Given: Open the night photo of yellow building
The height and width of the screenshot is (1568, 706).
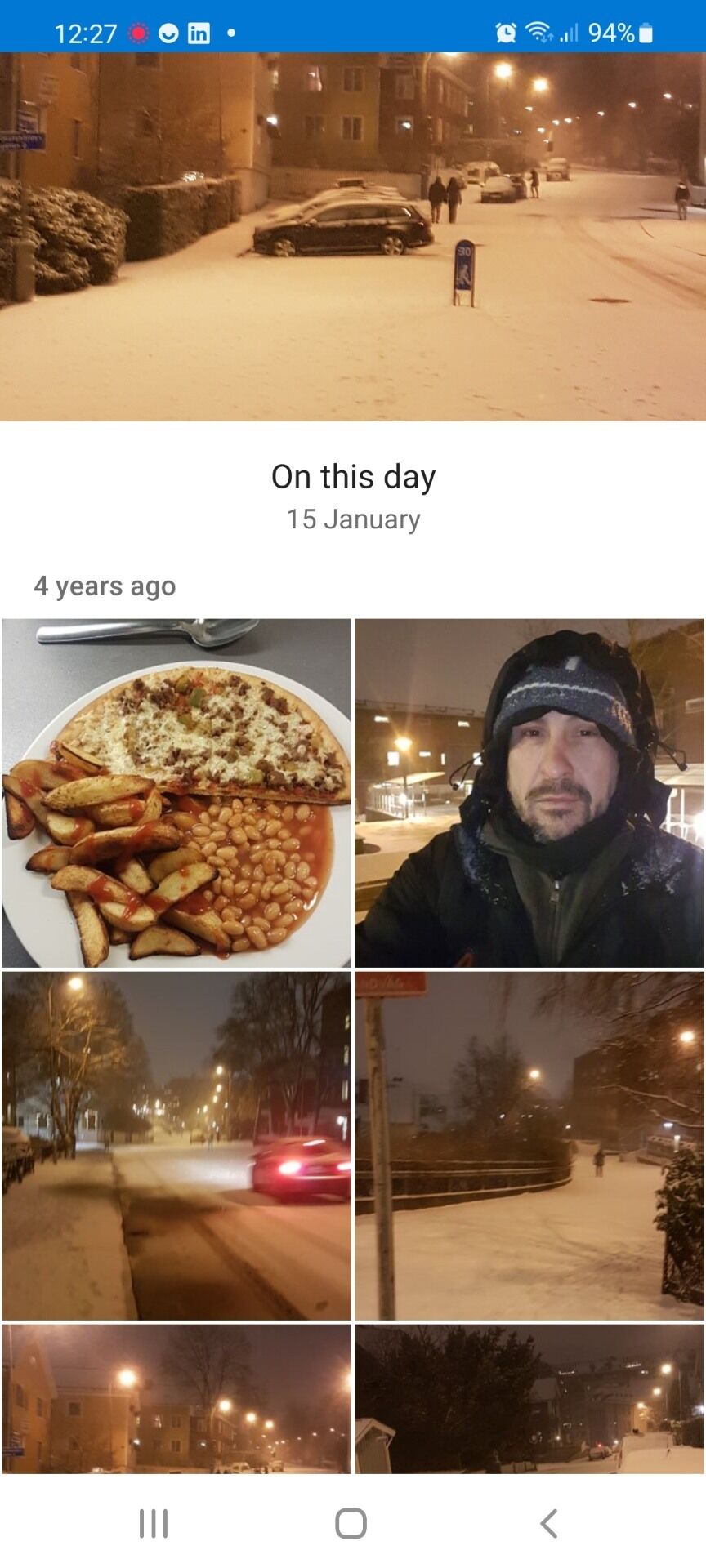Looking at the screenshot, I should (x=176, y=1399).
